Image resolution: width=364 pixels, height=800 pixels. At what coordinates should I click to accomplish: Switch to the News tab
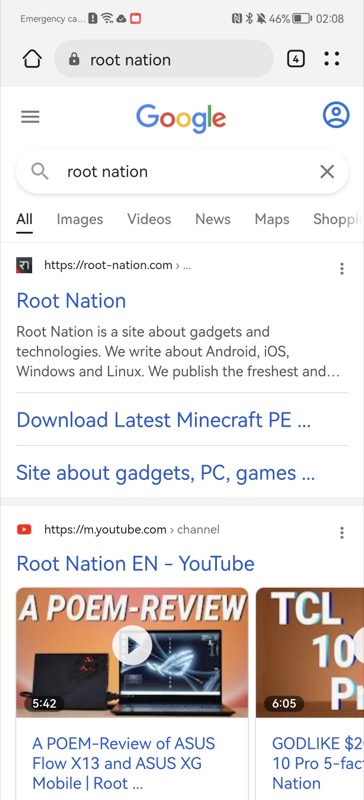coord(213,219)
